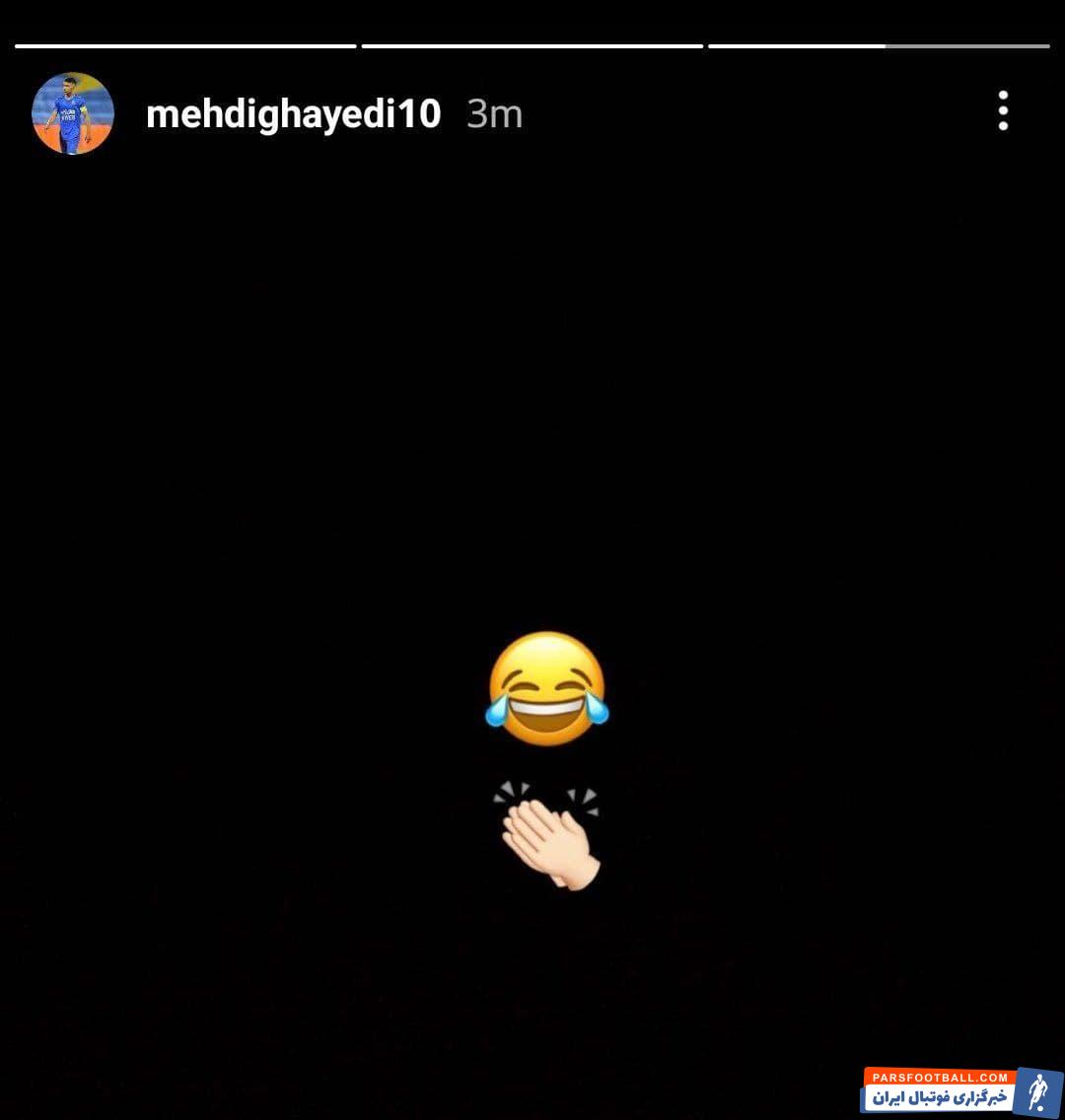Open the story's three-dot overflow menu

coord(1003,111)
